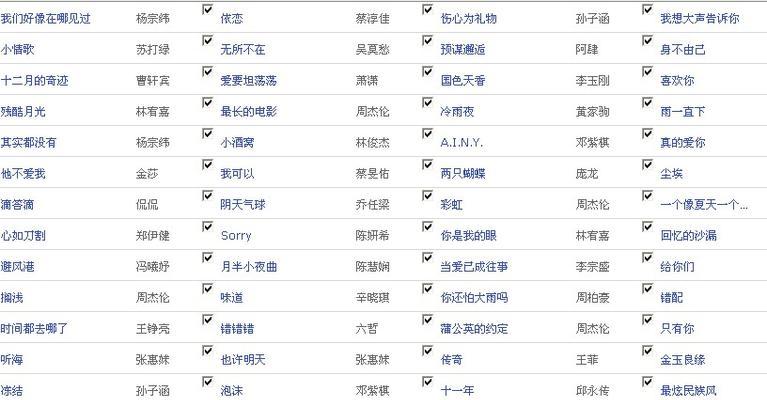Toggle the checkbox for 彩虹
The image size is (767, 400).
[427, 195]
